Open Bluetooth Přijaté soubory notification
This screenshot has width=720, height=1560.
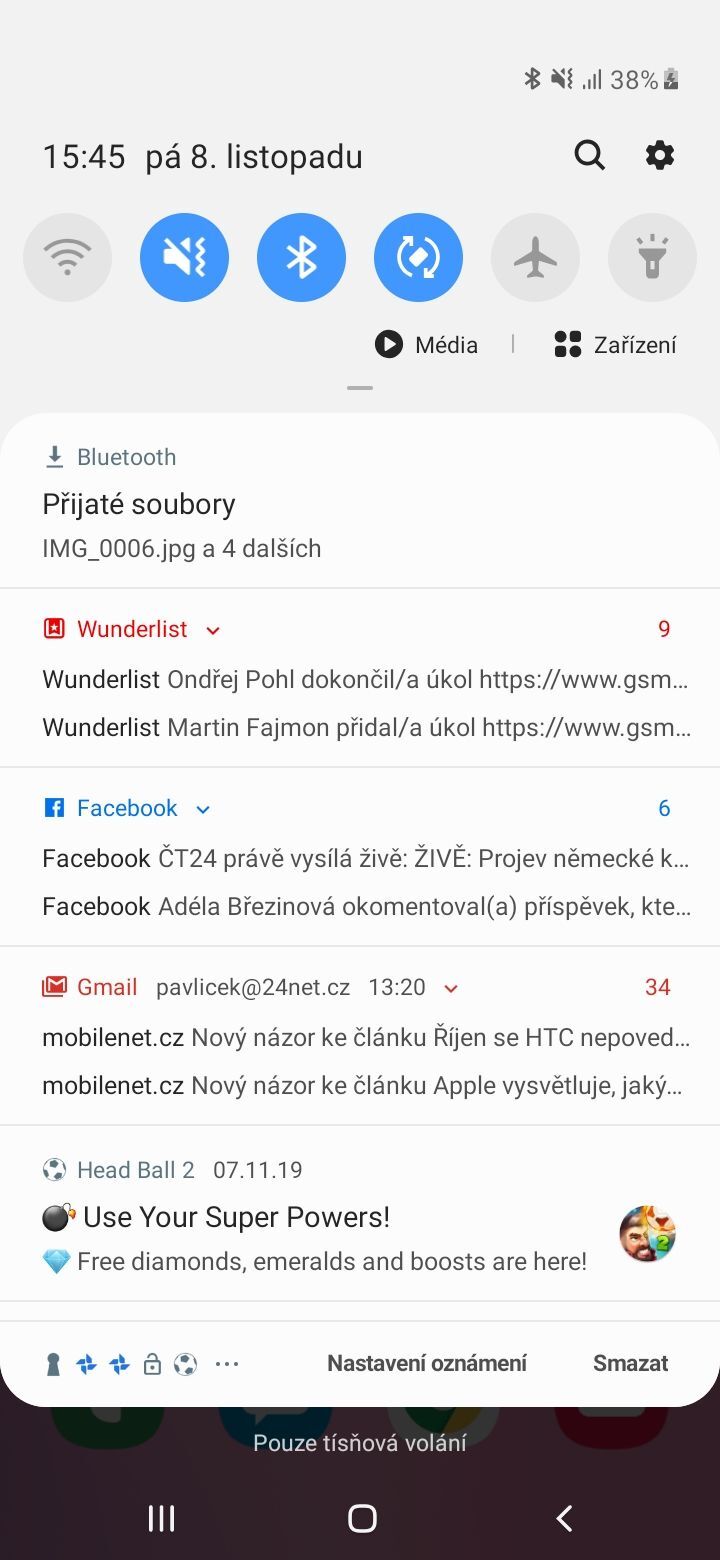tap(360, 503)
